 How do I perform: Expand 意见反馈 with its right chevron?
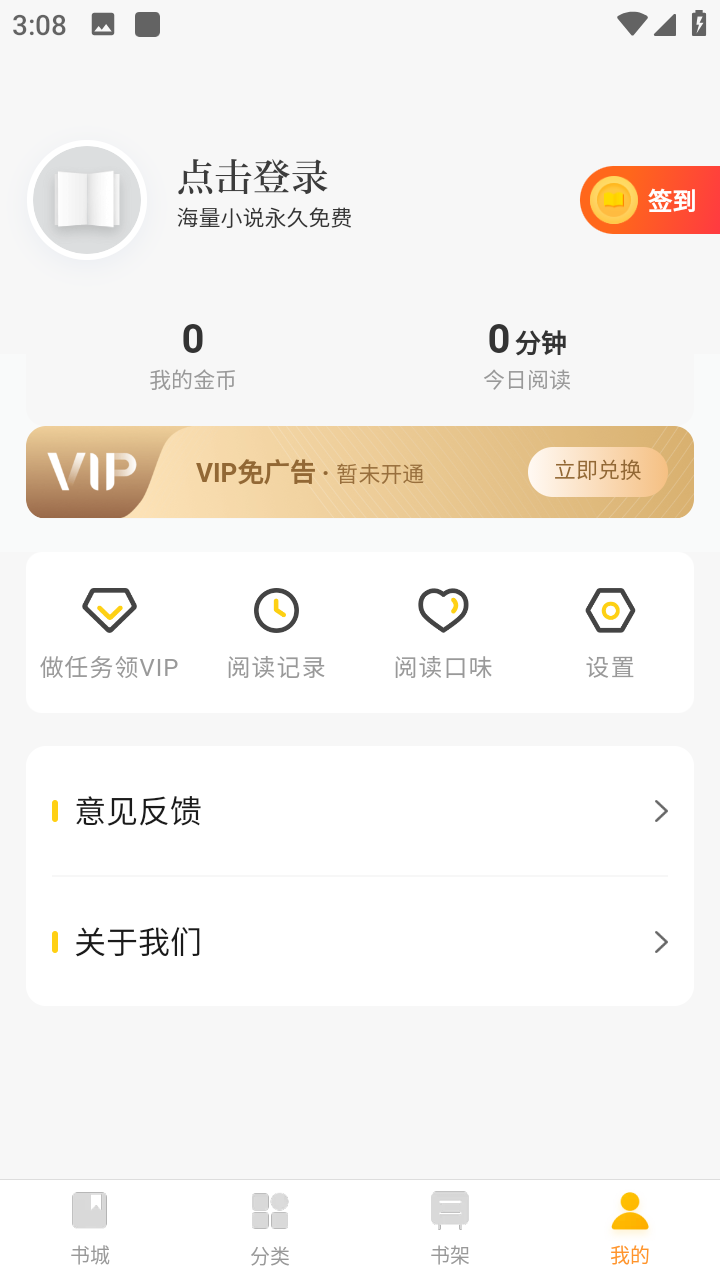661,811
